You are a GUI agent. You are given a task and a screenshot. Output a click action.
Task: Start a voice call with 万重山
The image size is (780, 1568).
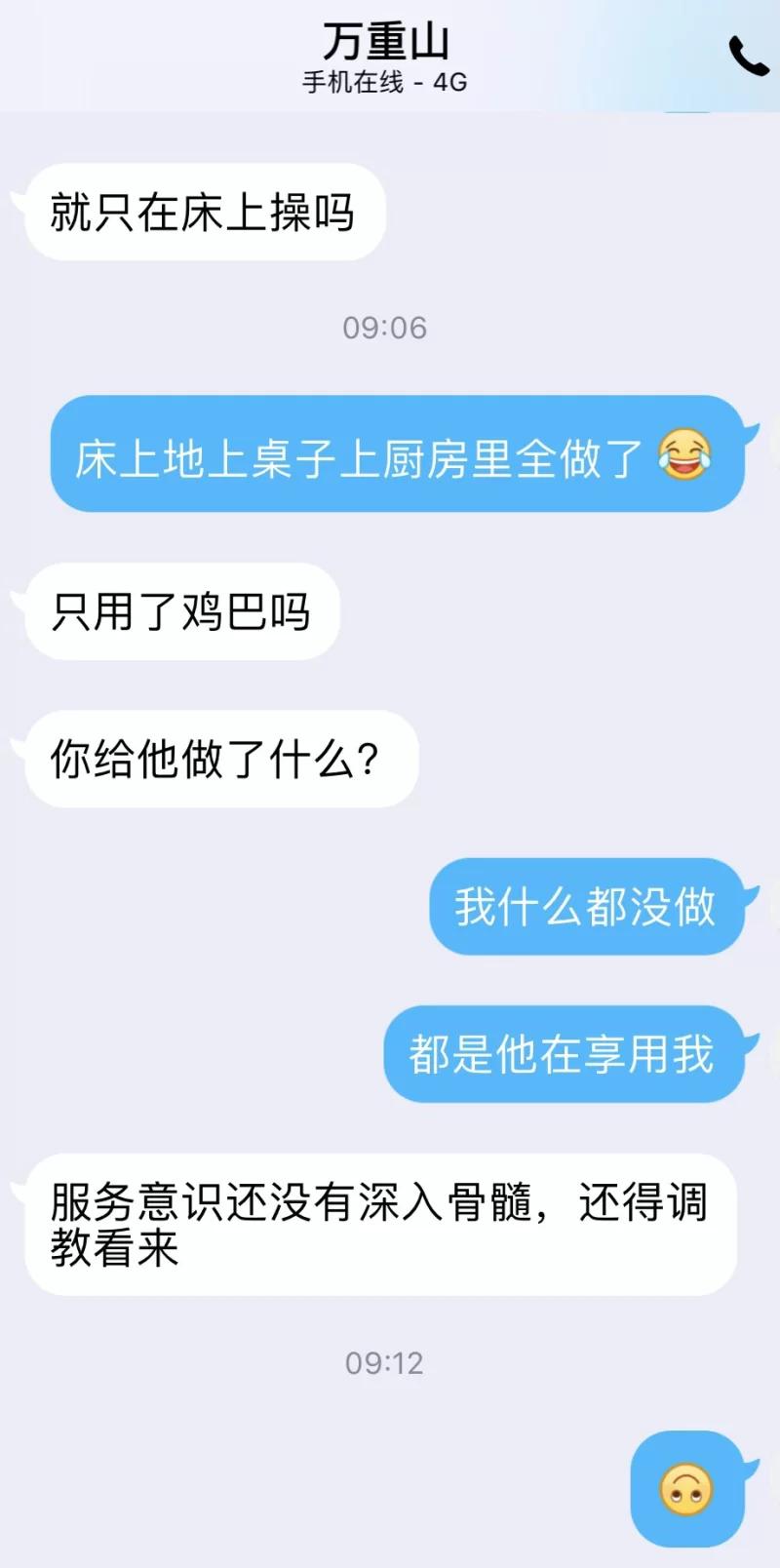pyautogui.click(x=749, y=57)
